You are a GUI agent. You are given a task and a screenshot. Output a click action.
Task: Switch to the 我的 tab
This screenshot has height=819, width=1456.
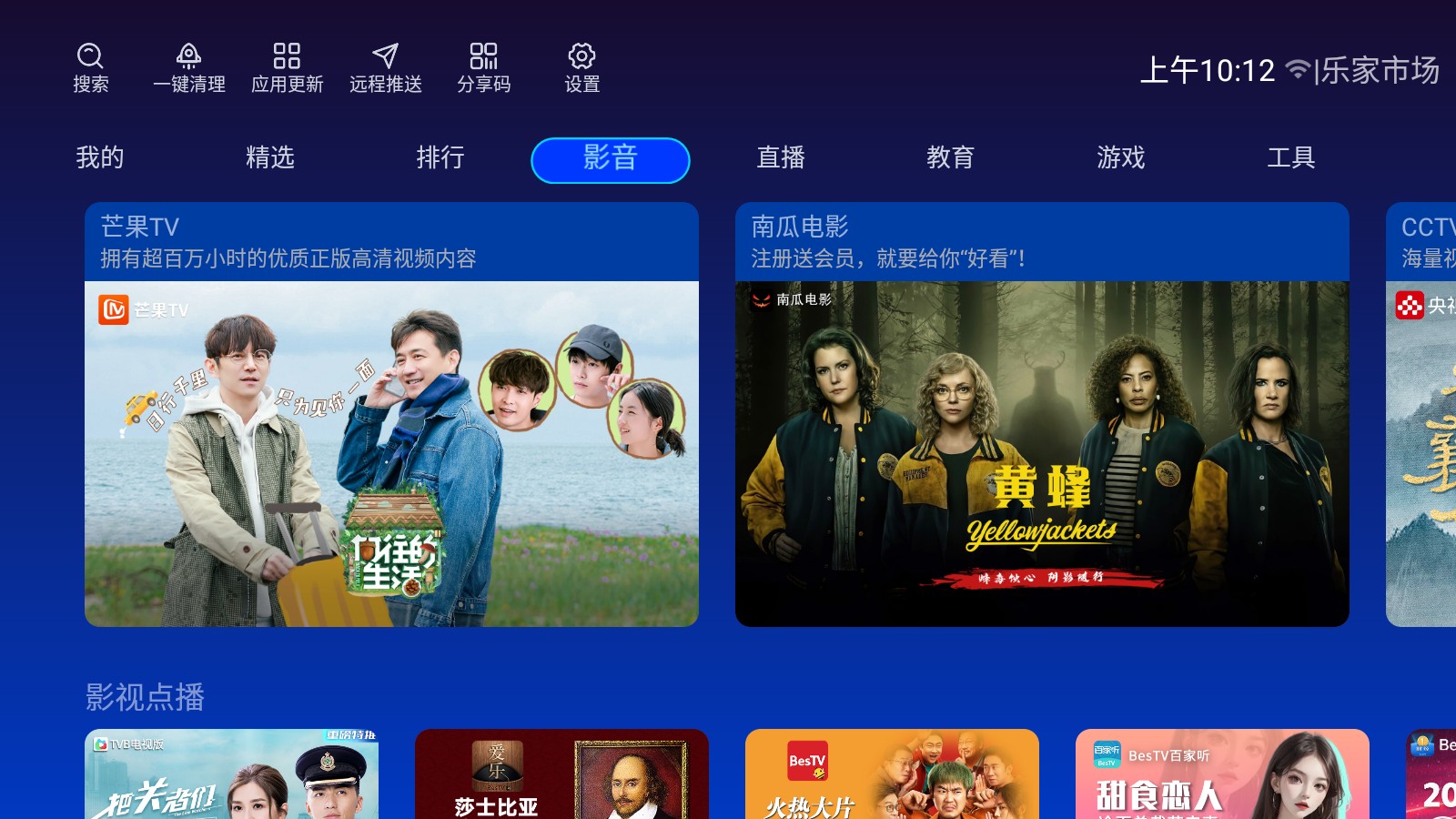pos(100,158)
